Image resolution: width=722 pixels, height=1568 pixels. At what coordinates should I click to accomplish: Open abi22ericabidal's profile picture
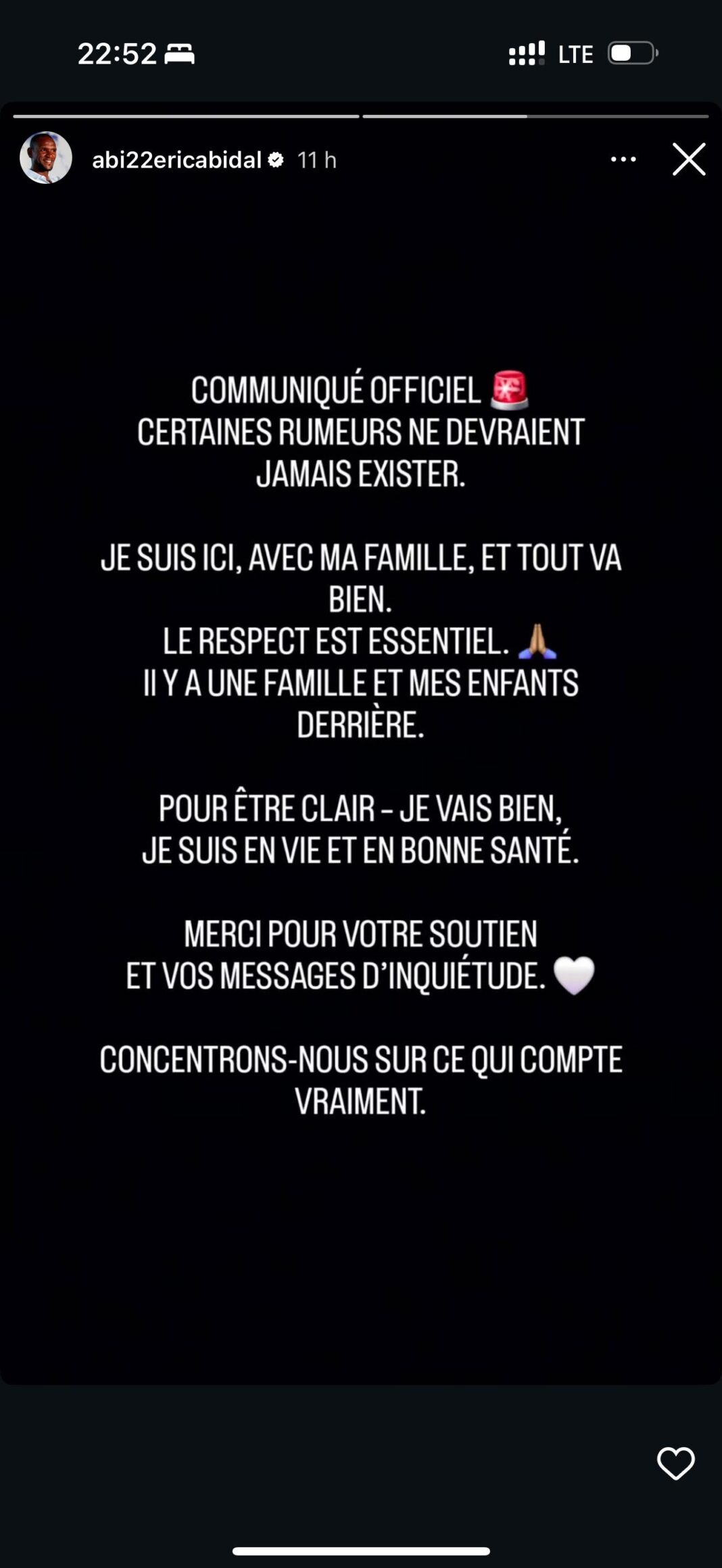pyautogui.click(x=46, y=158)
